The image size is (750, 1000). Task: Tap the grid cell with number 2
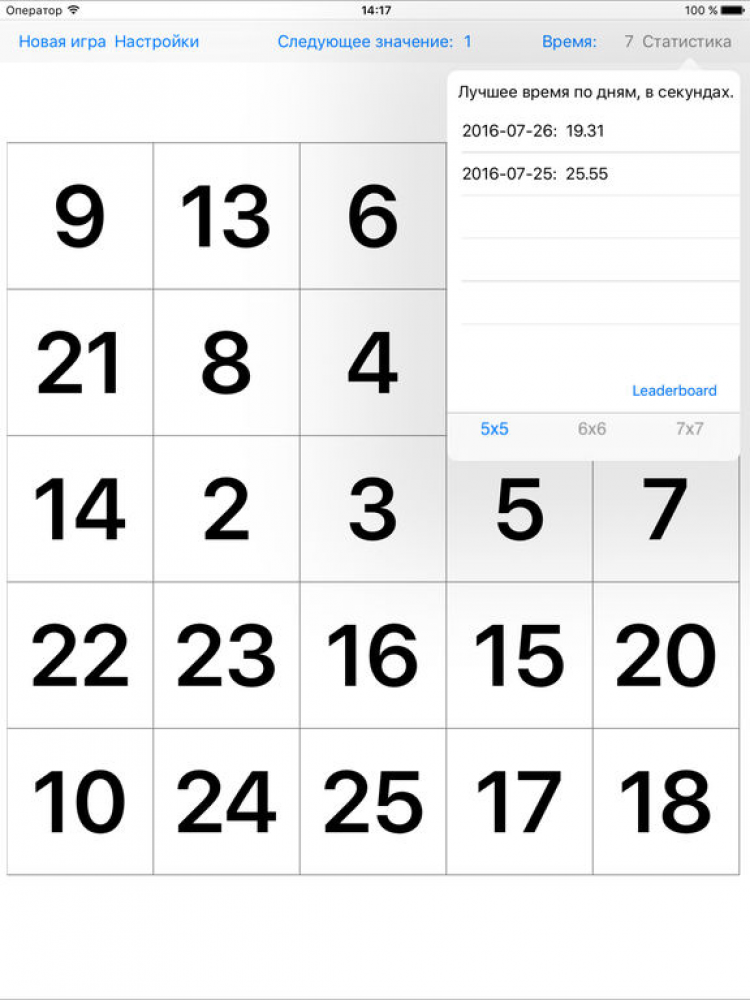pyautogui.click(x=226, y=509)
